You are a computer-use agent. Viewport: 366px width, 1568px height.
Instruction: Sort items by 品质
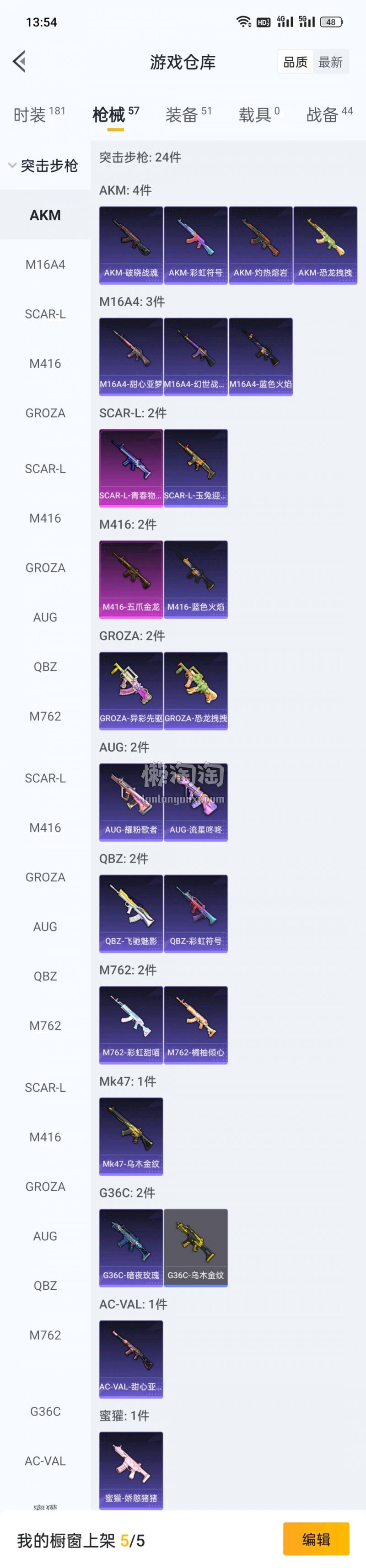(x=295, y=62)
